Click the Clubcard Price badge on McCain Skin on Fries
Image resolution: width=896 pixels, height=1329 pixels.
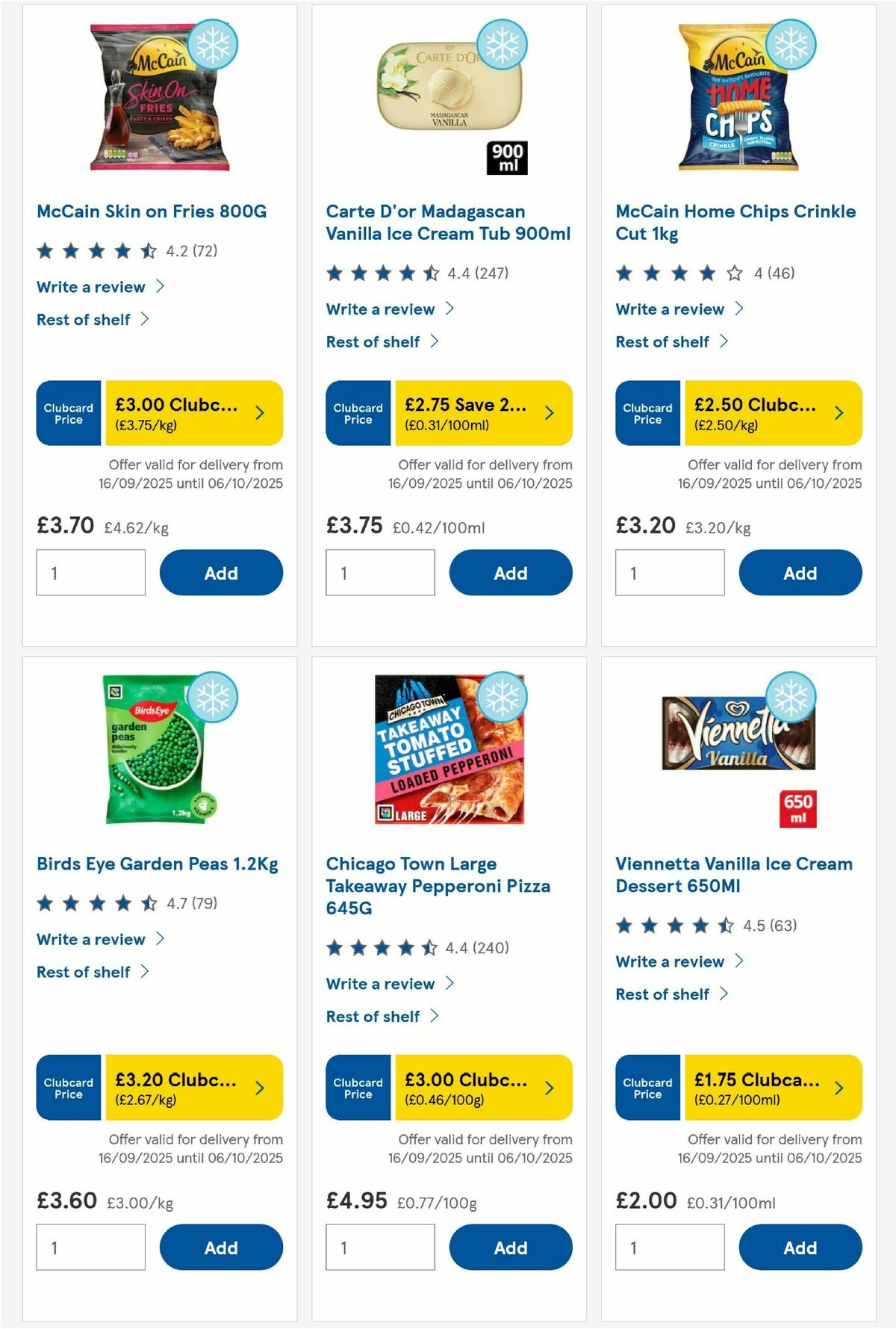tap(67, 413)
